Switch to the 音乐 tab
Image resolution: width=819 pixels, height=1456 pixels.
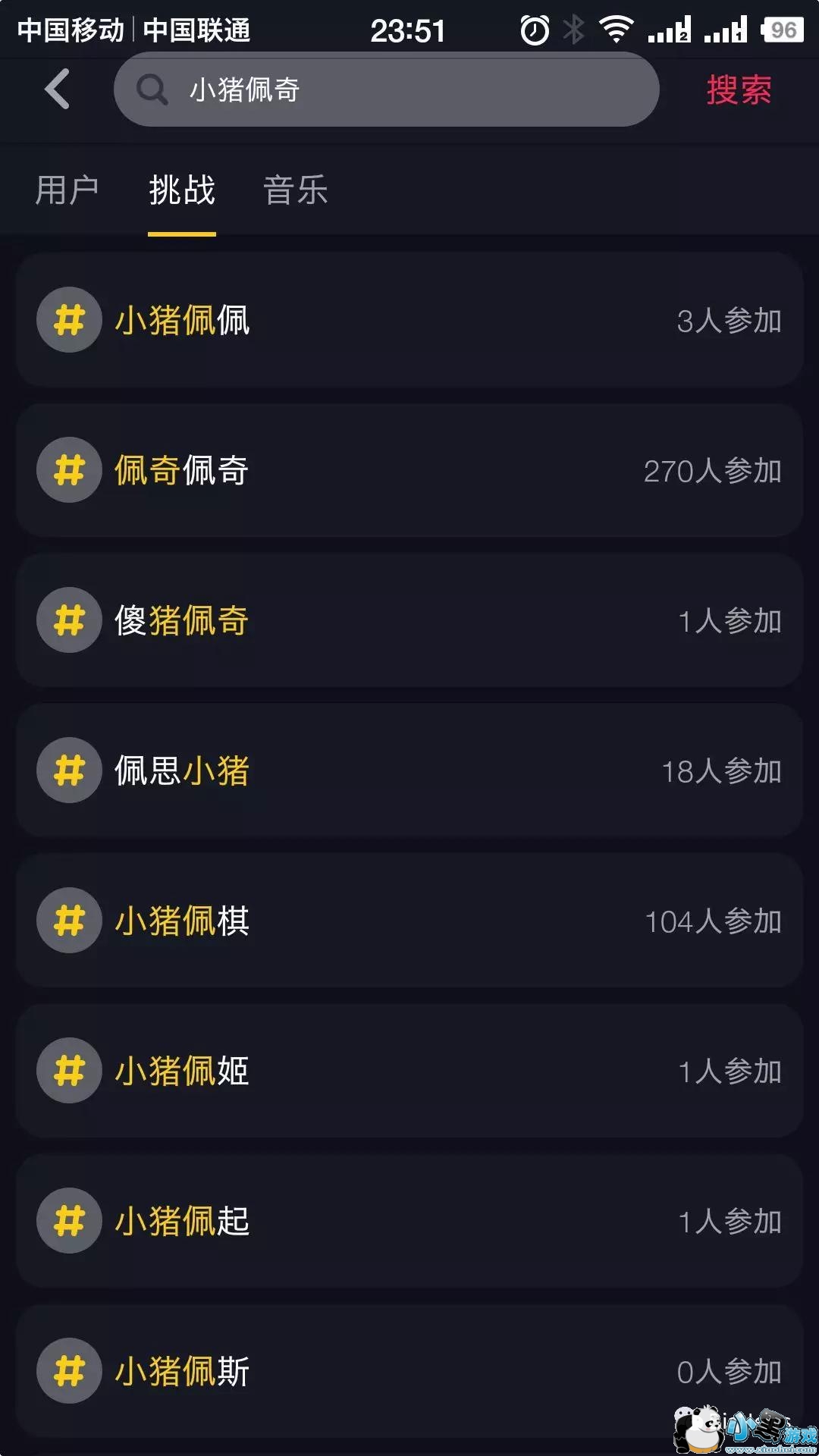pos(296,190)
